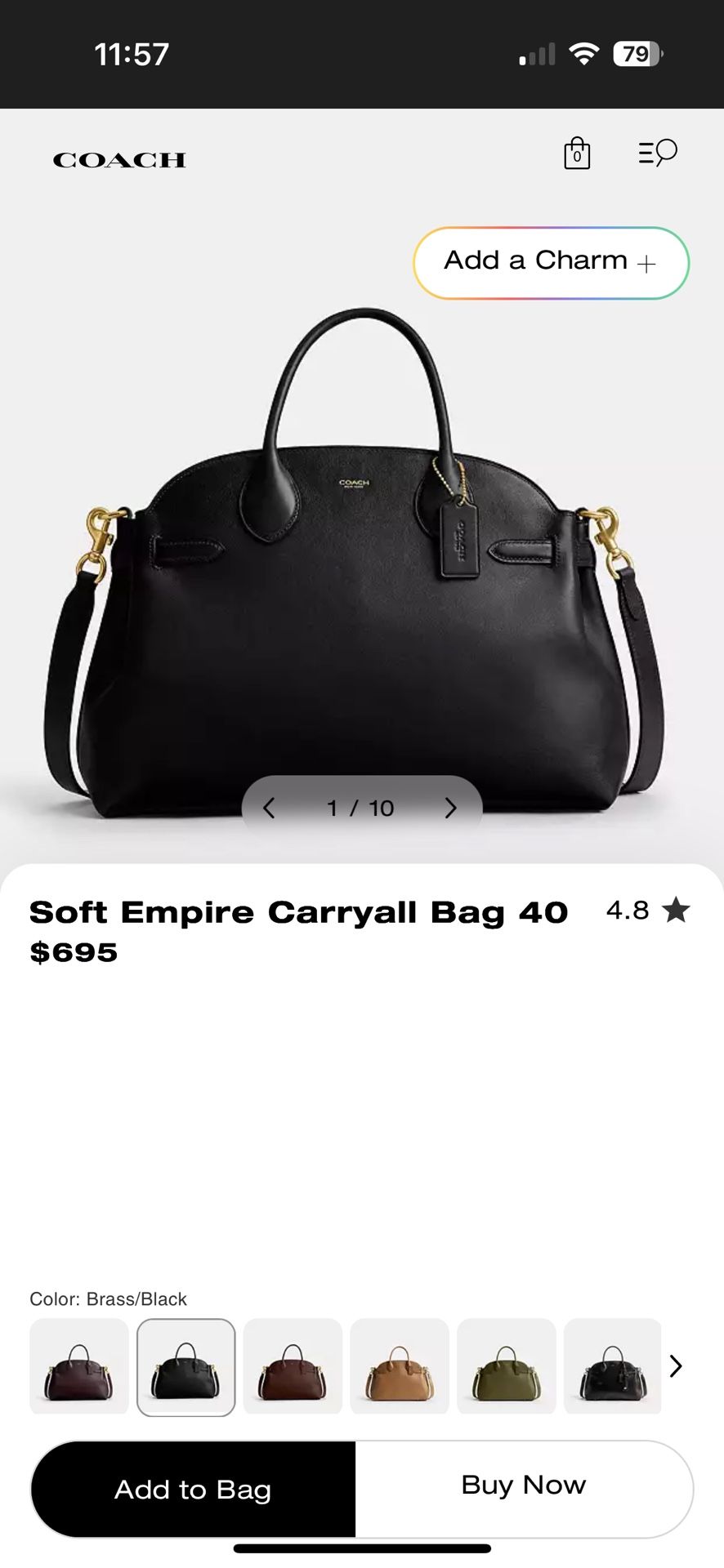Tap Buy Now
This screenshot has width=724, height=1568.
[524, 1486]
